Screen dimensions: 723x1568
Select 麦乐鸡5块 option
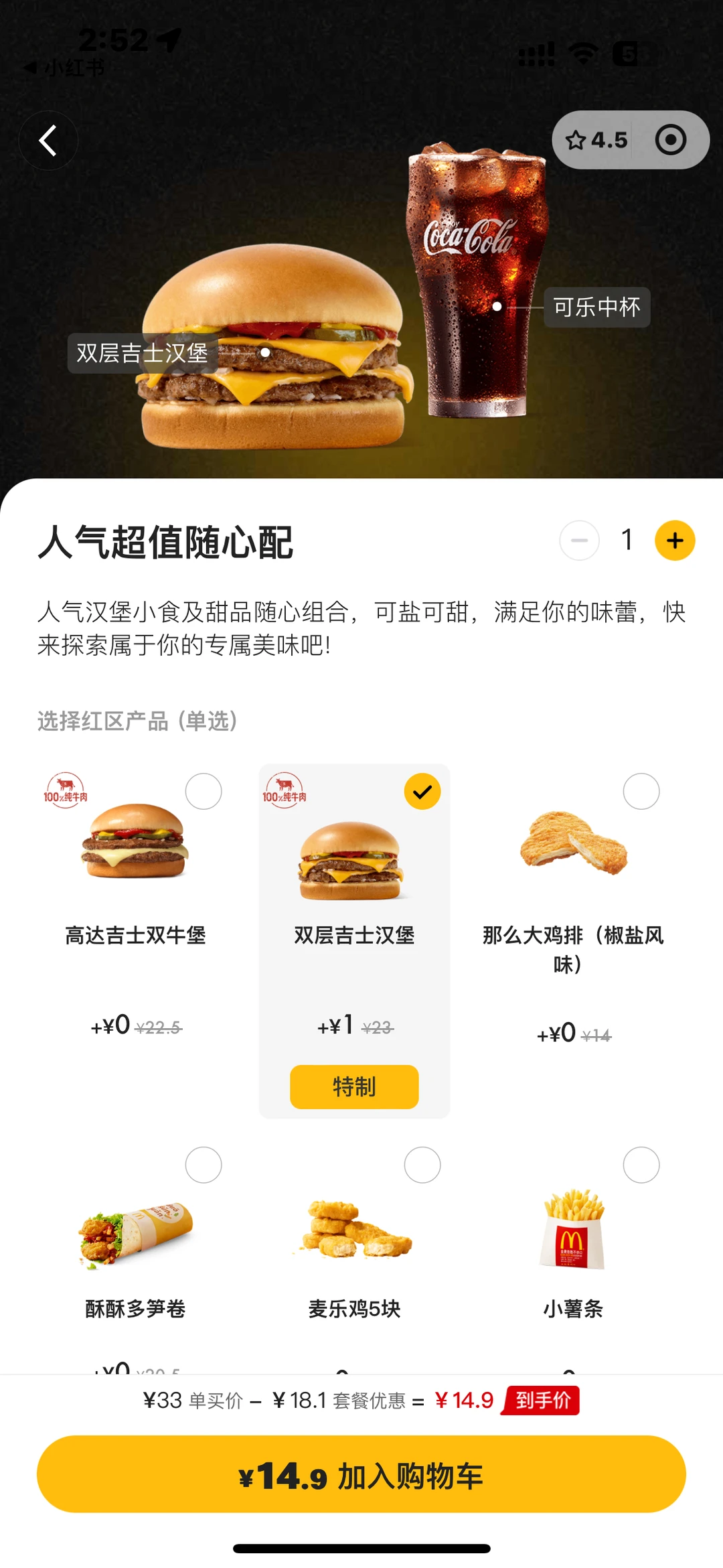pyautogui.click(x=422, y=1165)
